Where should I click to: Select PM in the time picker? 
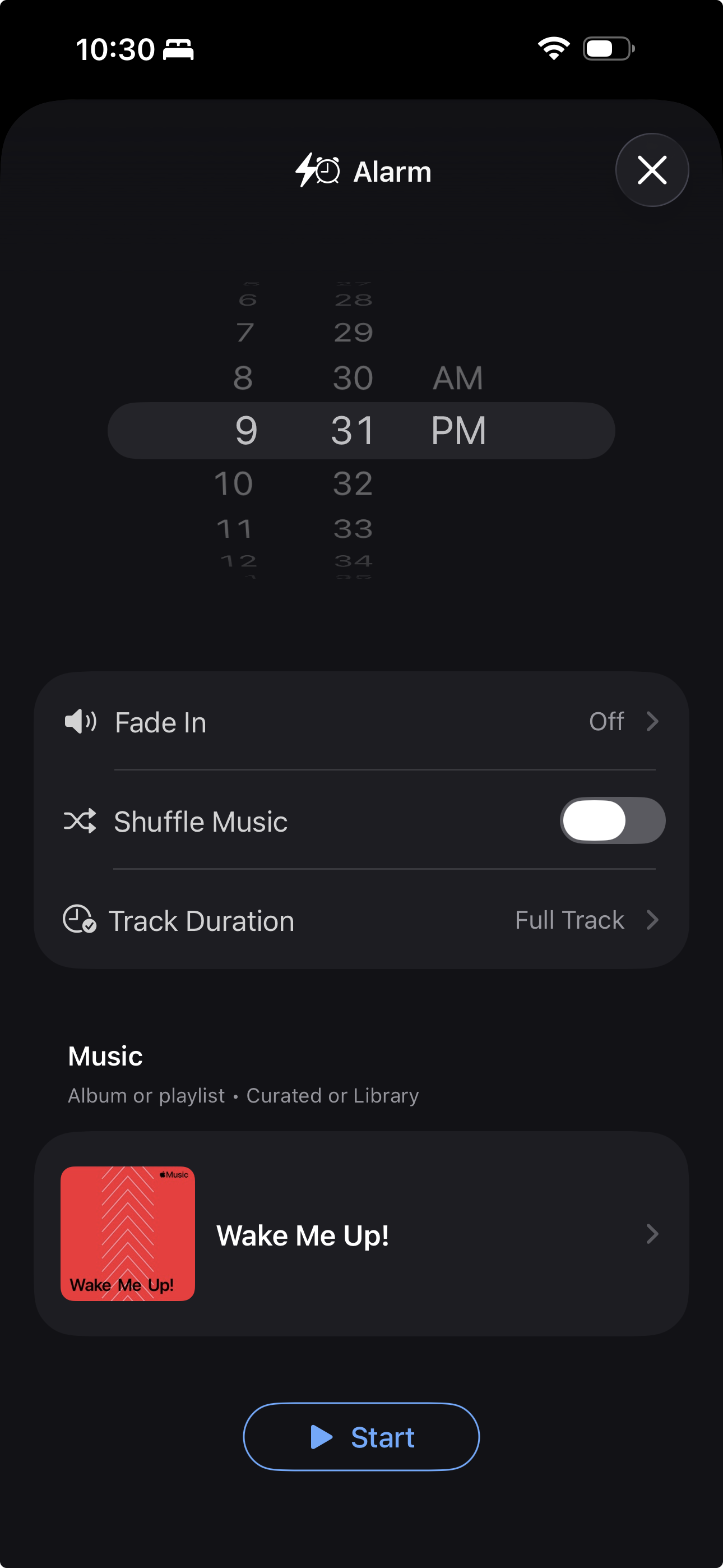click(x=459, y=430)
